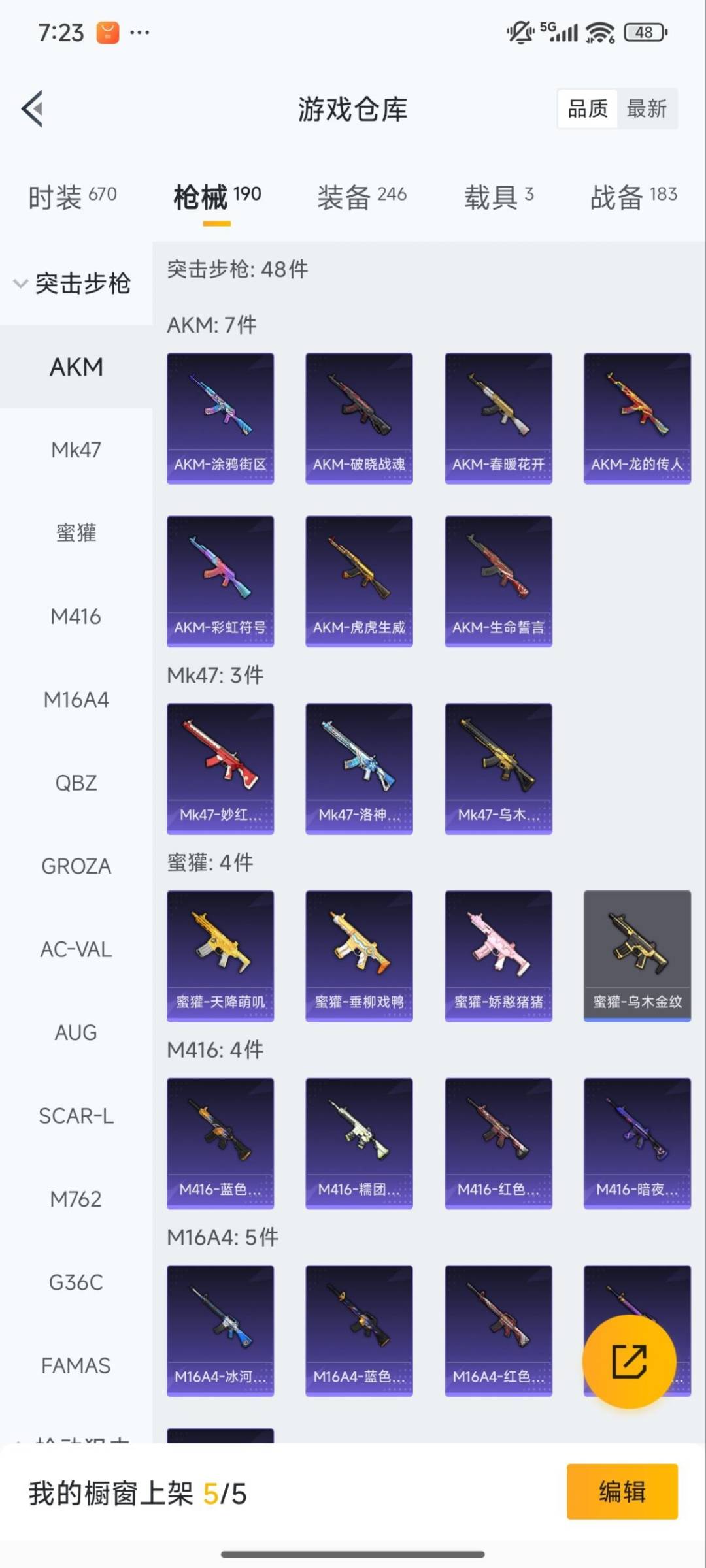Go back using the arrow icon
The height and width of the screenshot is (1568, 706).
tap(33, 108)
